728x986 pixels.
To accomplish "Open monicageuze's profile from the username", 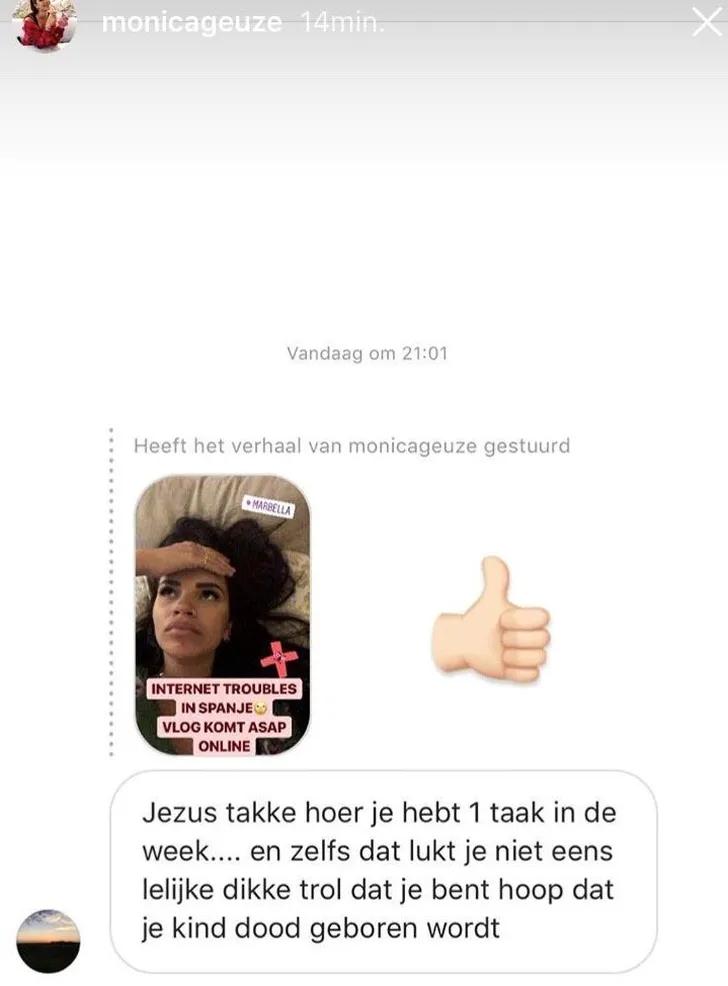I will click(x=192, y=23).
